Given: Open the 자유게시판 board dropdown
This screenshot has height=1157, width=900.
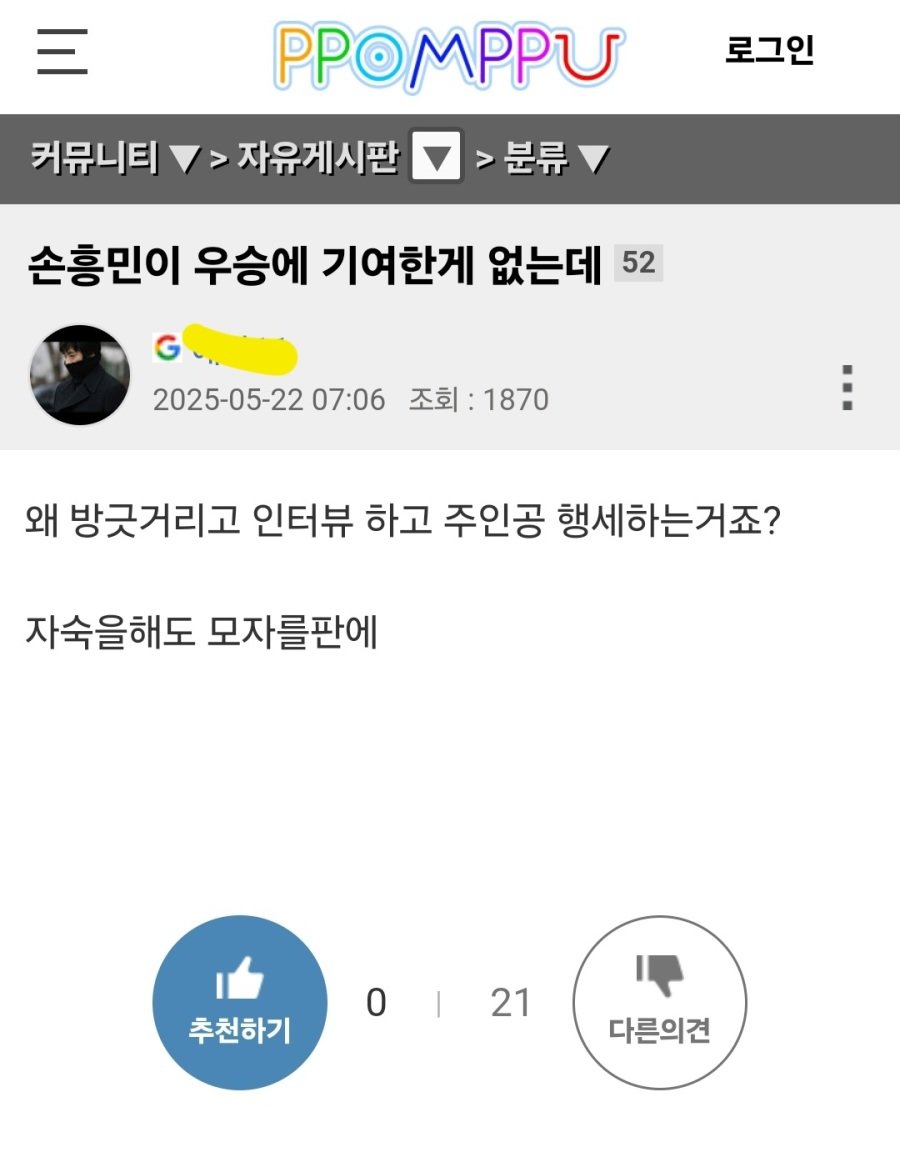Looking at the screenshot, I should tap(437, 158).
